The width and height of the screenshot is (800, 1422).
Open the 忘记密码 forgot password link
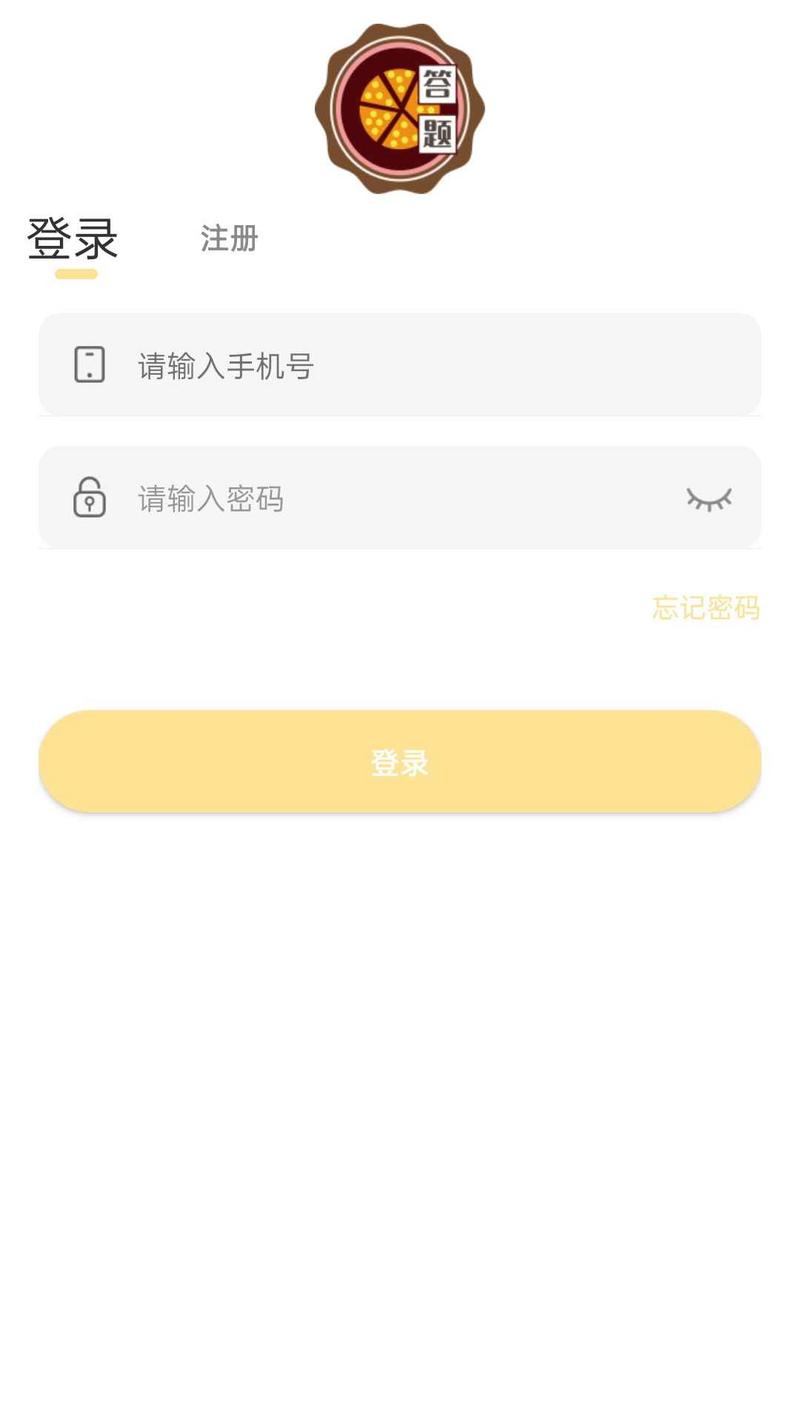click(705, 607)
